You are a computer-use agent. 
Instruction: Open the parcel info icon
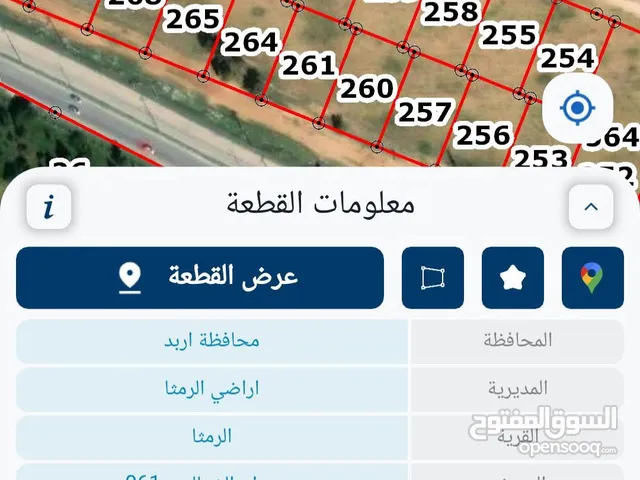pyautogui.click(x=48, y=208)
